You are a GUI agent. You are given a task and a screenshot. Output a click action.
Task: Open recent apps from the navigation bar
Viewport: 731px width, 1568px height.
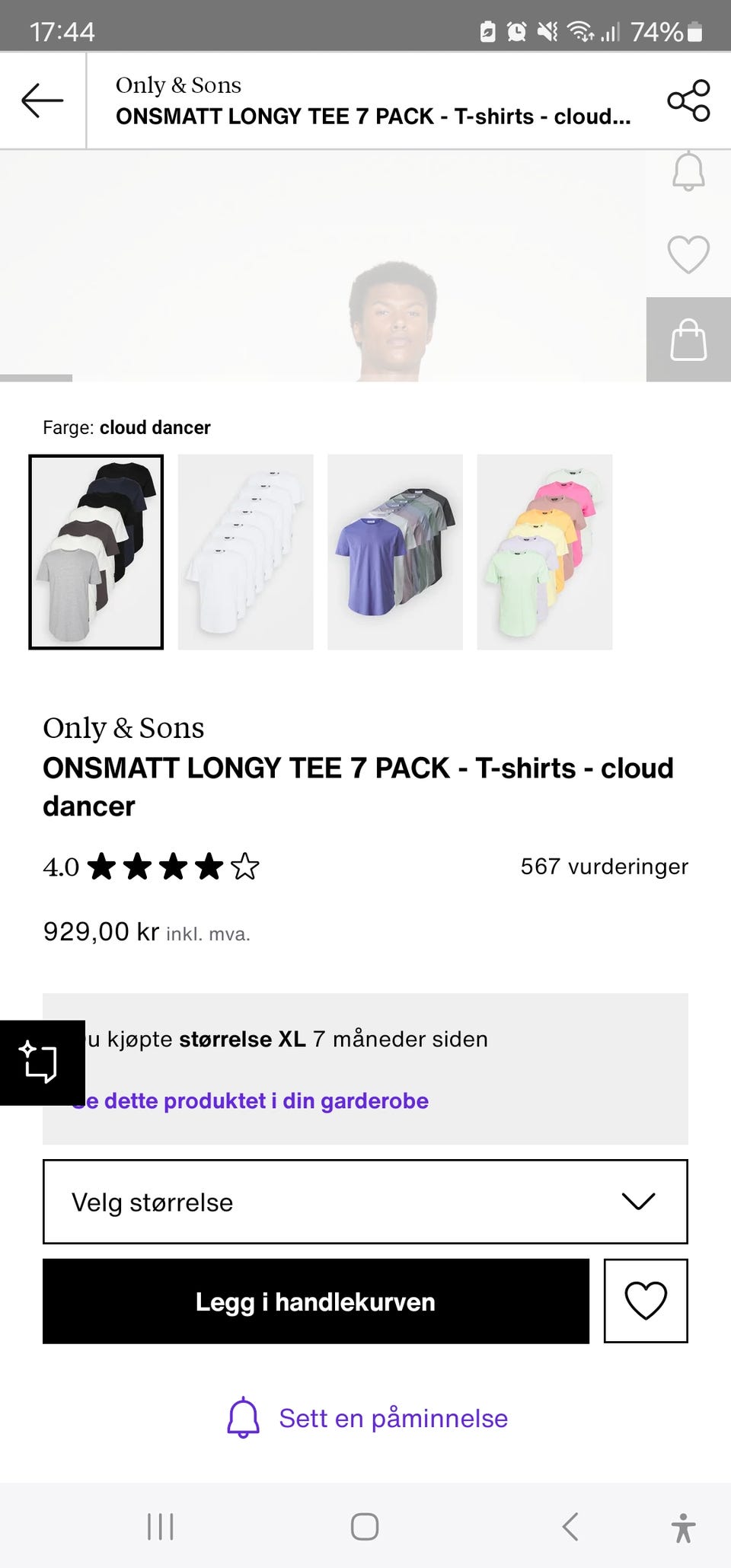click(x=161, y=1526)
